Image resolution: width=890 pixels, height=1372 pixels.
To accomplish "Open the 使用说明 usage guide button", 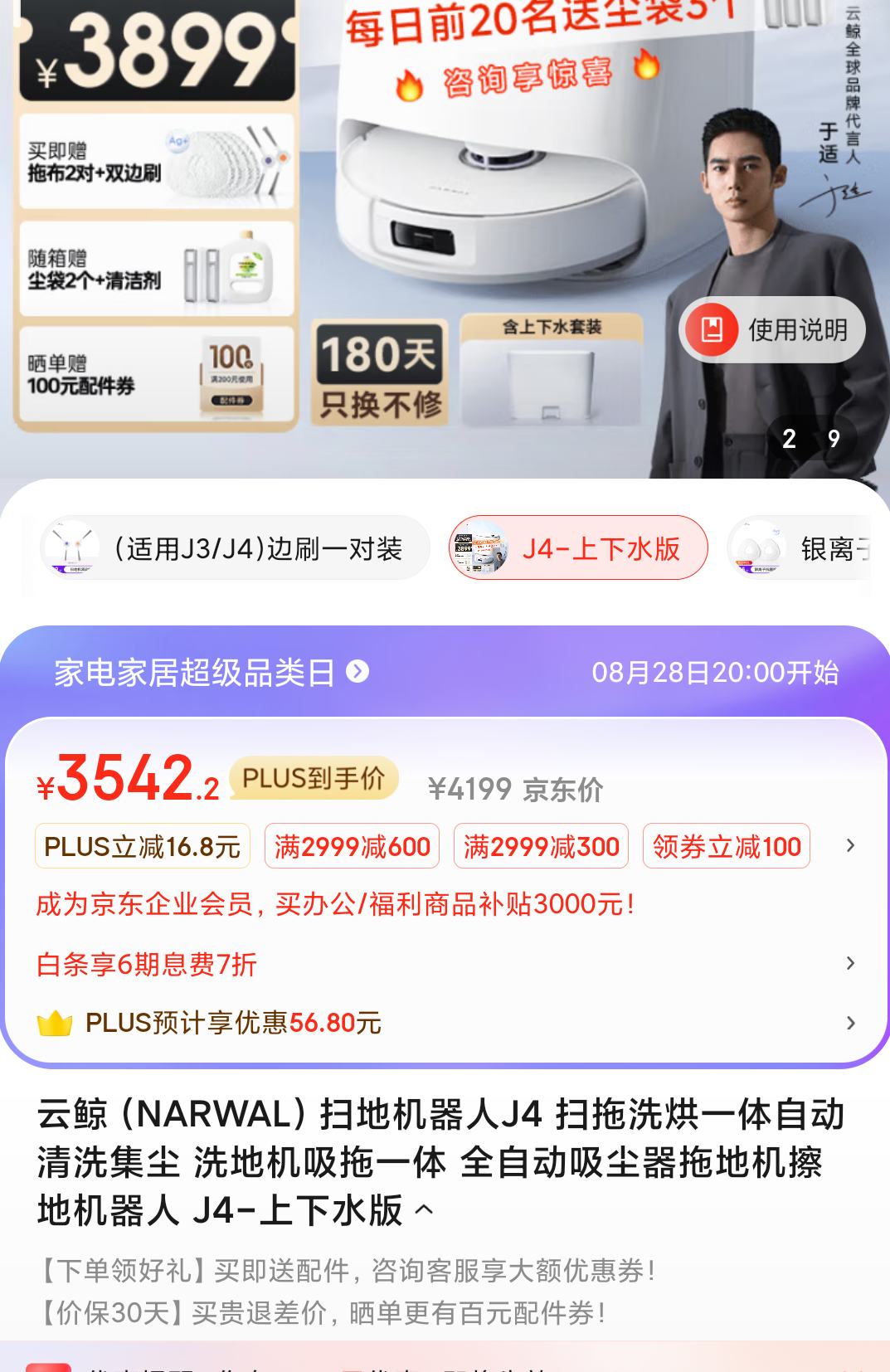I will coord(772,330).
